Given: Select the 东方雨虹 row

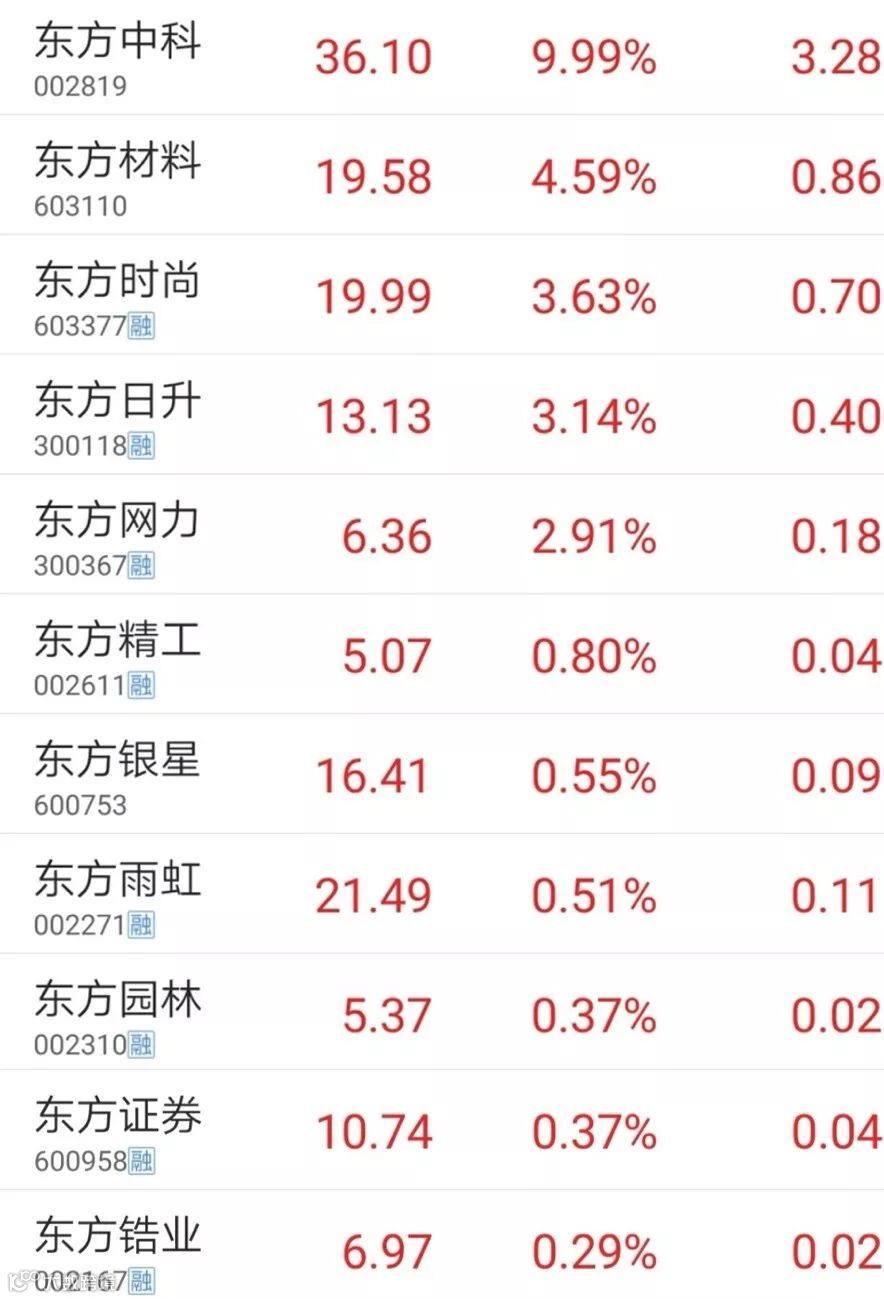Looking at the screenshot, I should (x=442, y=894).
